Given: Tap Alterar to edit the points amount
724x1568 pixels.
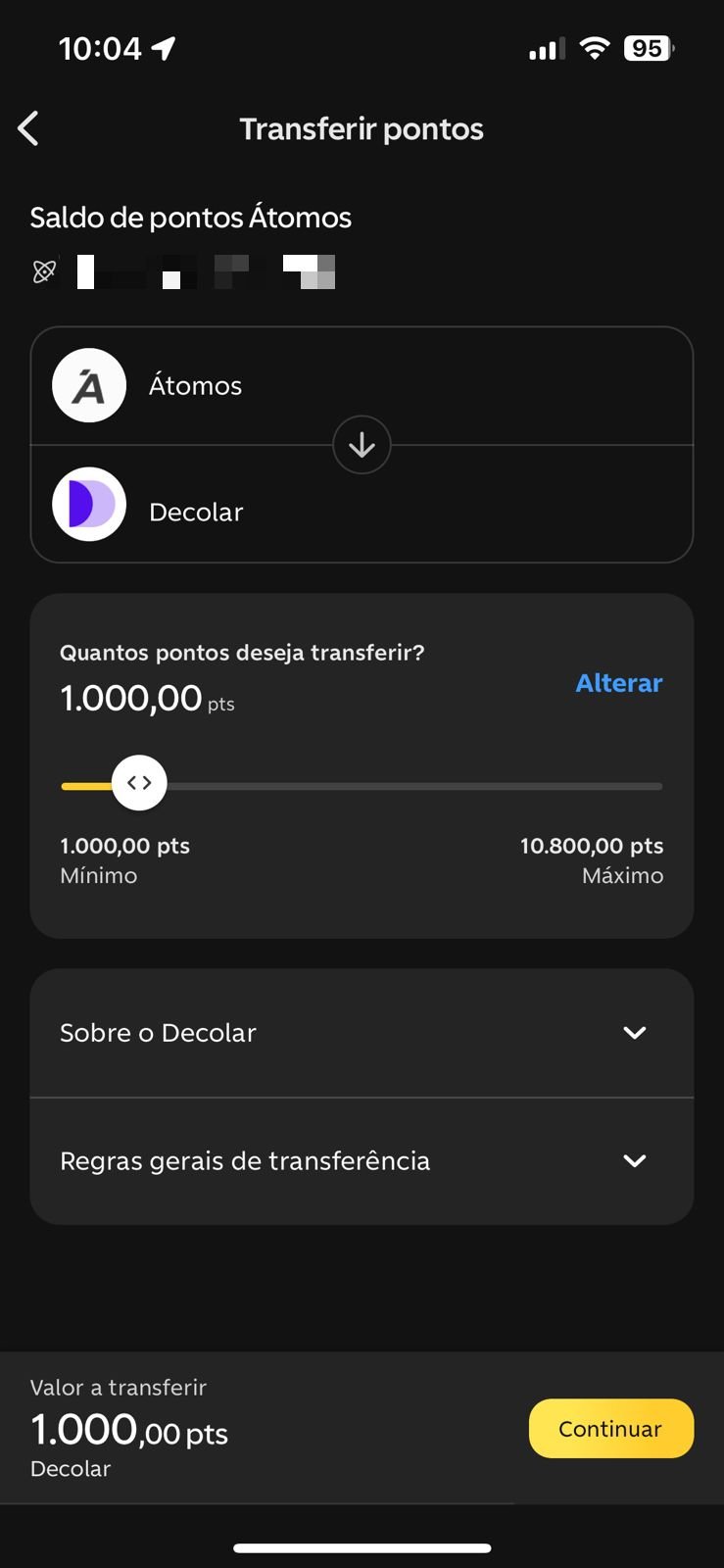Looking at the screenshot, I should (x=618, y=683).
